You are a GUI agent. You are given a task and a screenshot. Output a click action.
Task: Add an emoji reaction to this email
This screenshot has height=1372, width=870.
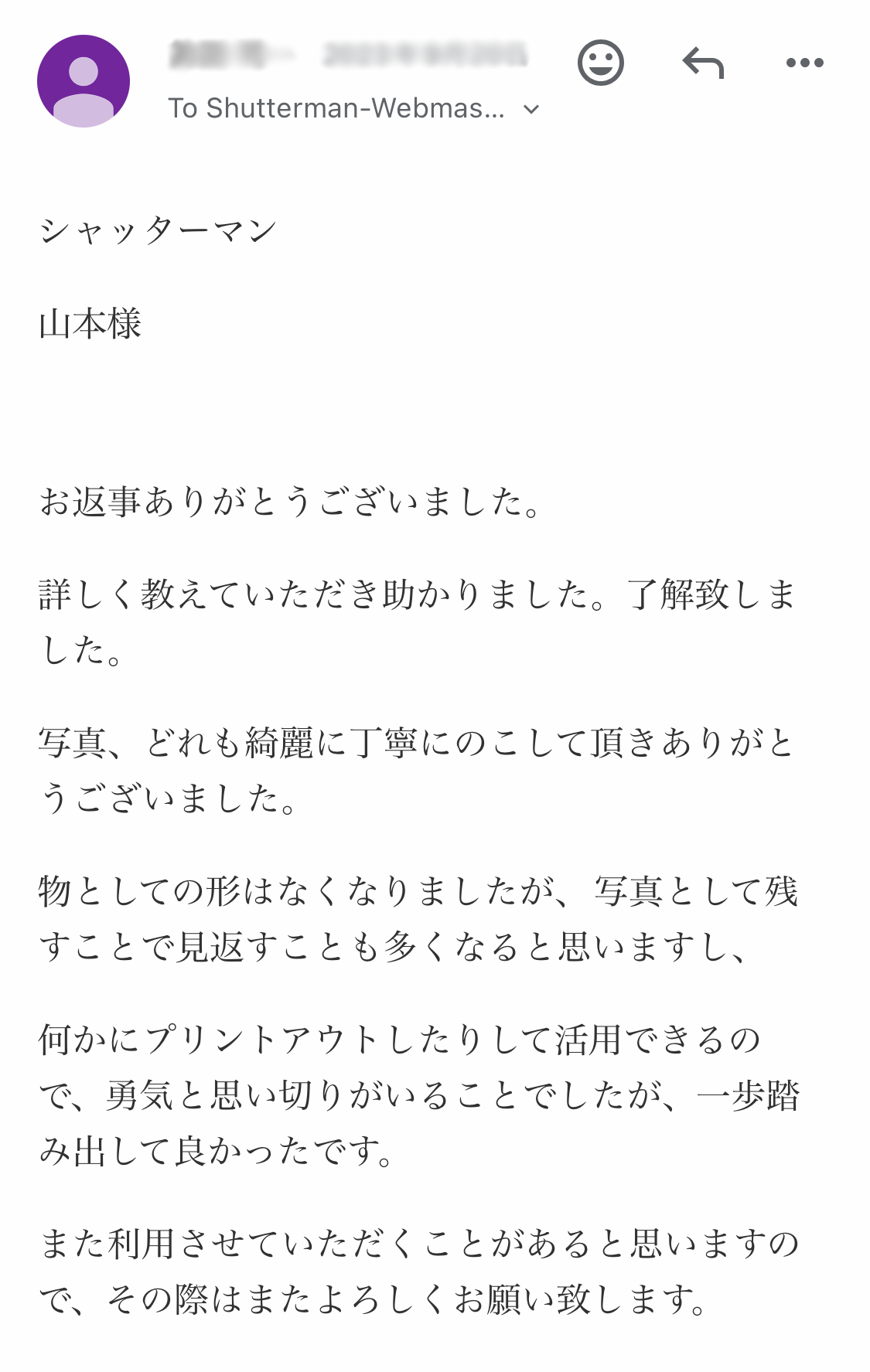point(600,63)
